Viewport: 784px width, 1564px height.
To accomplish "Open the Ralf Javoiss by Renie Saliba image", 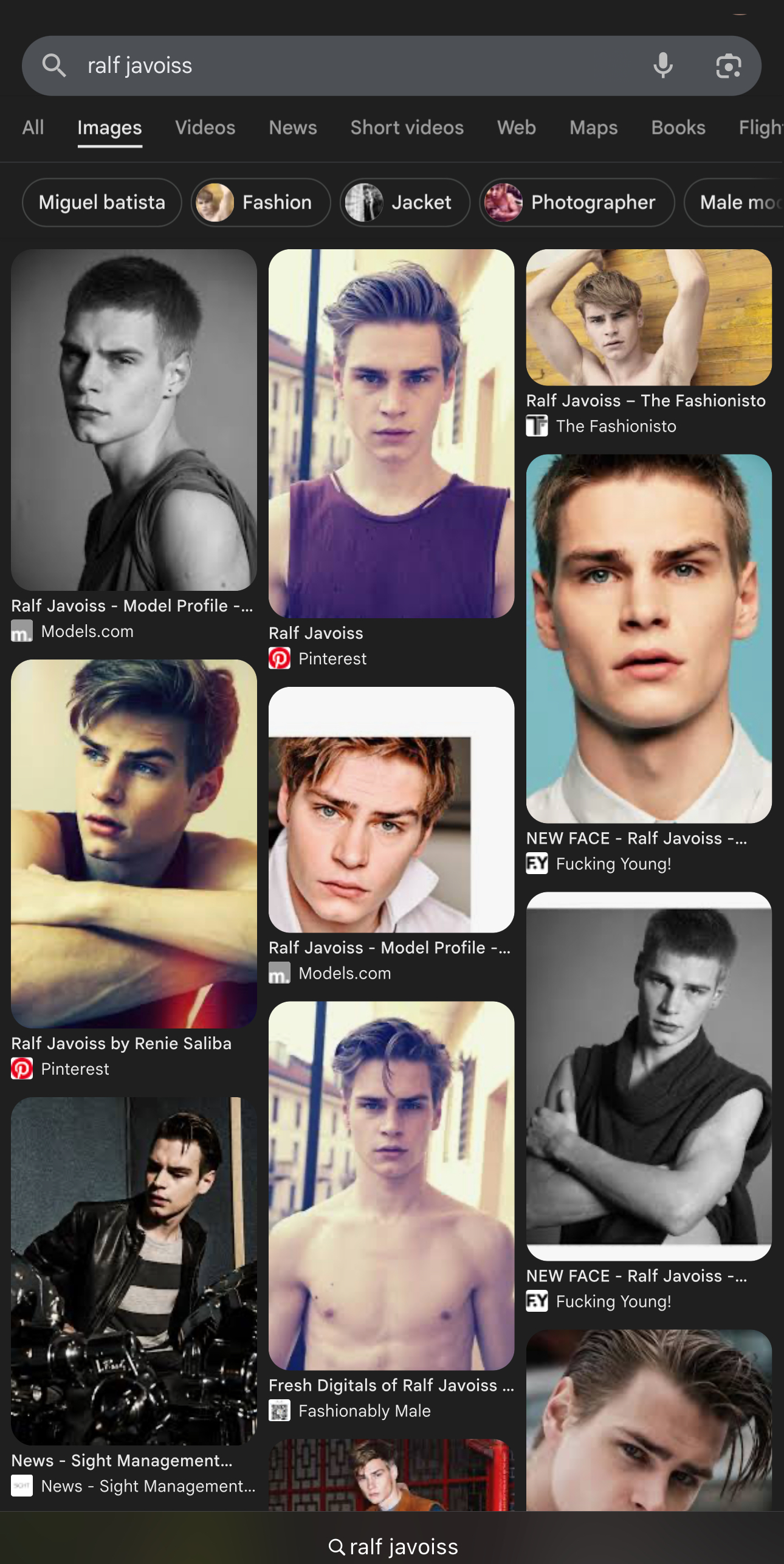I will pos(134,844).
